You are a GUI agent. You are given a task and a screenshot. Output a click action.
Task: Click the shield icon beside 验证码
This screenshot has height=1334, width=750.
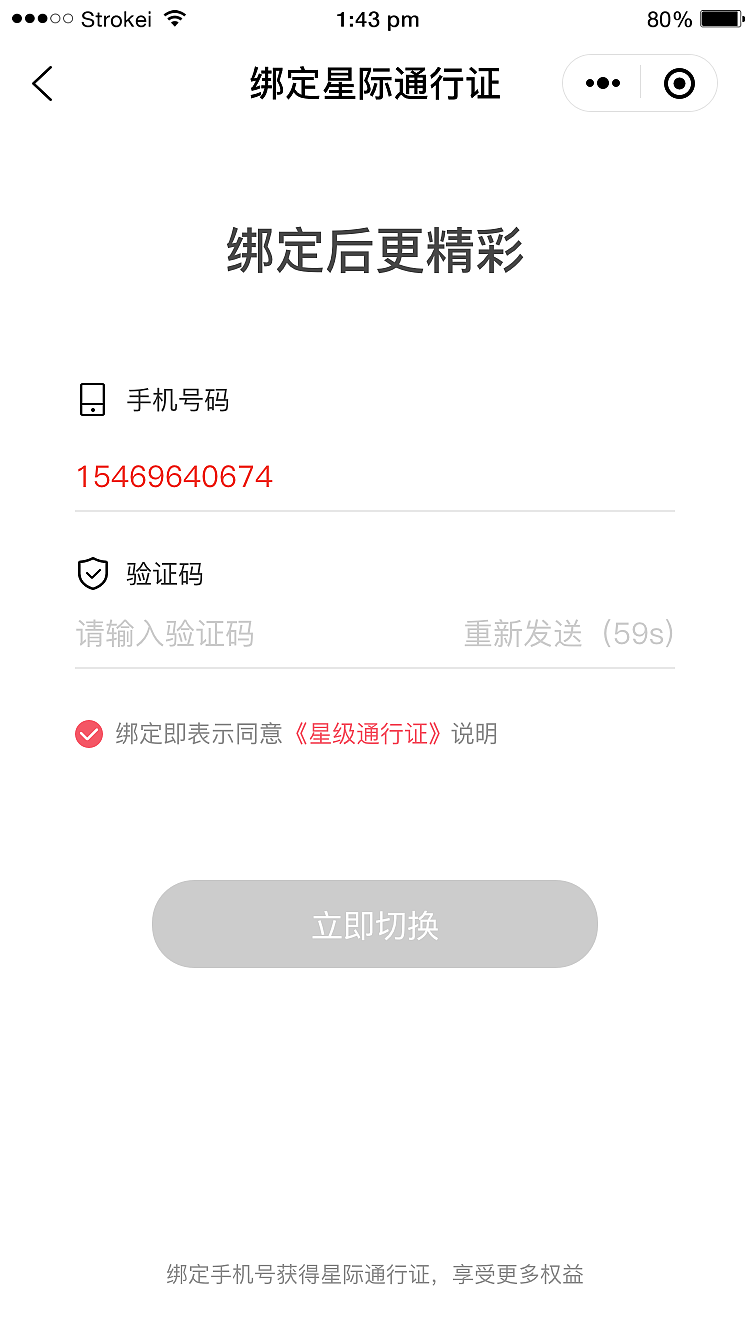tap(92, 574)
